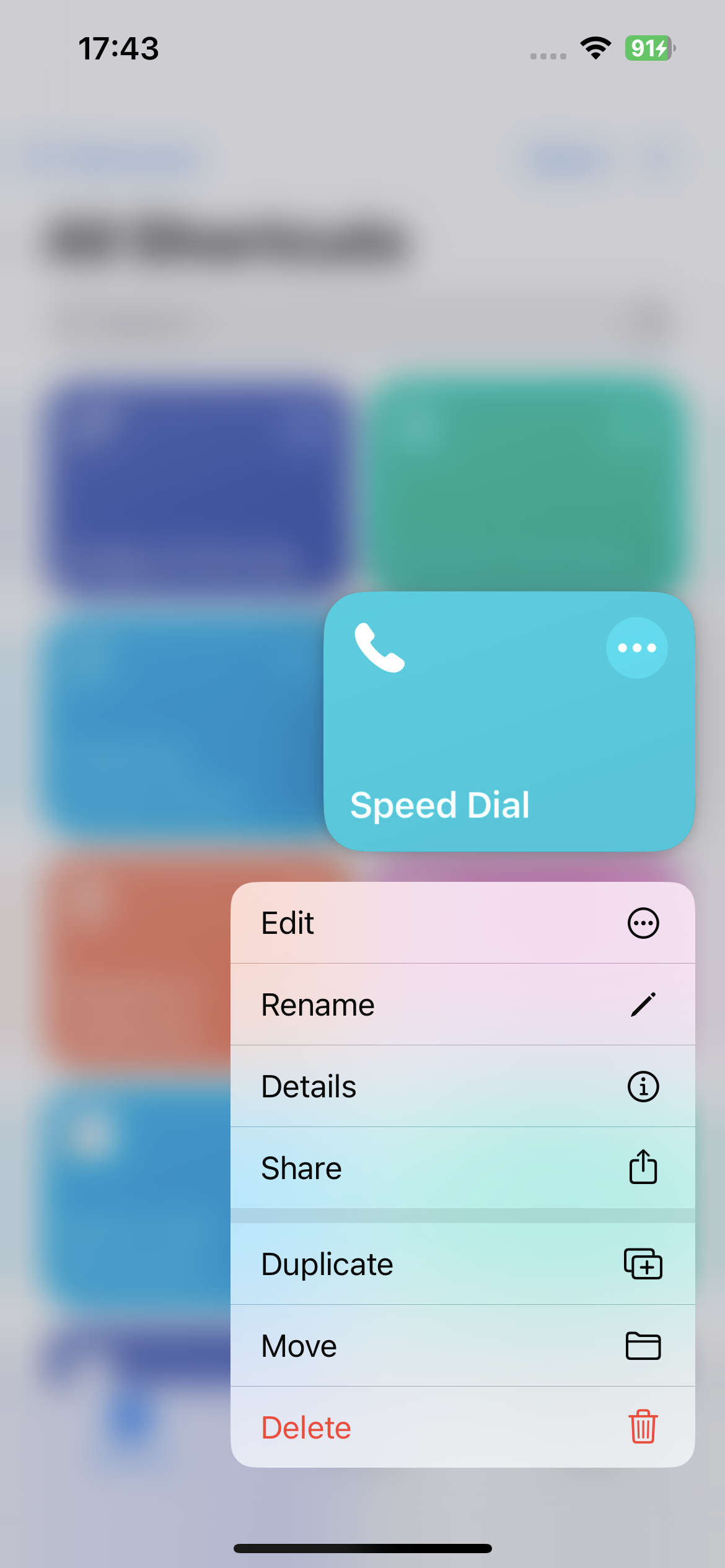Tap the three-dots button on Speed Dial card
The height and width of the screenshot is (1568, 725).
tap(636, 648)
